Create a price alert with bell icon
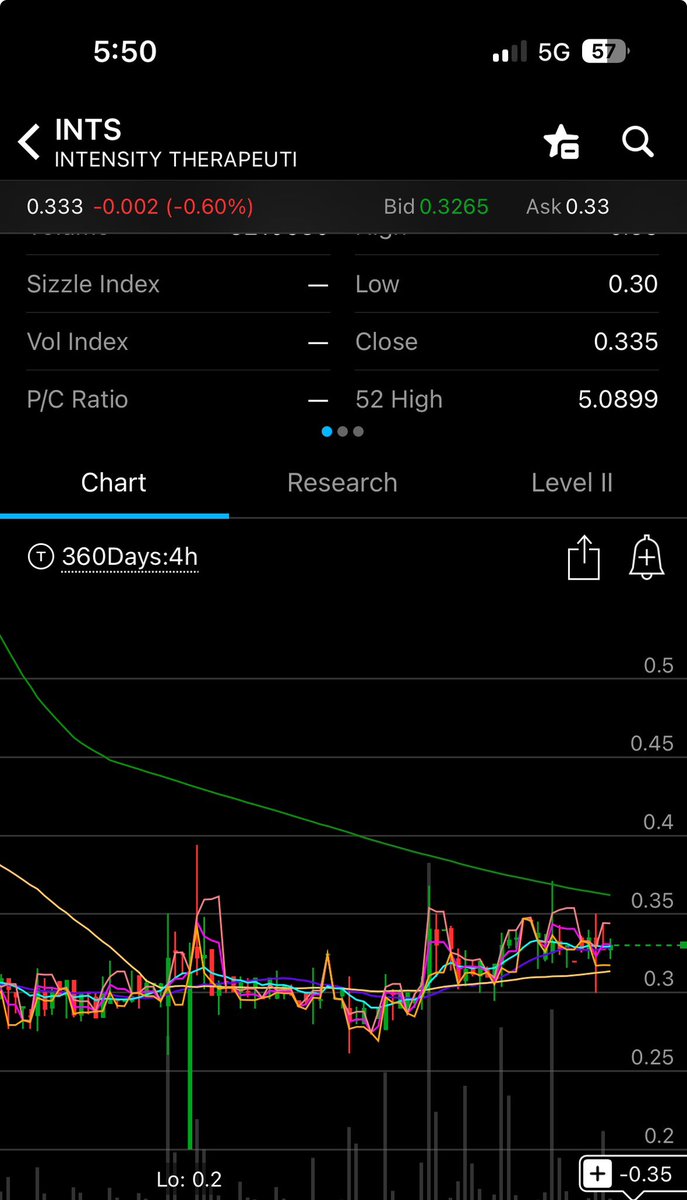This screenshot has width=687, height=1200. pos(647,557)
